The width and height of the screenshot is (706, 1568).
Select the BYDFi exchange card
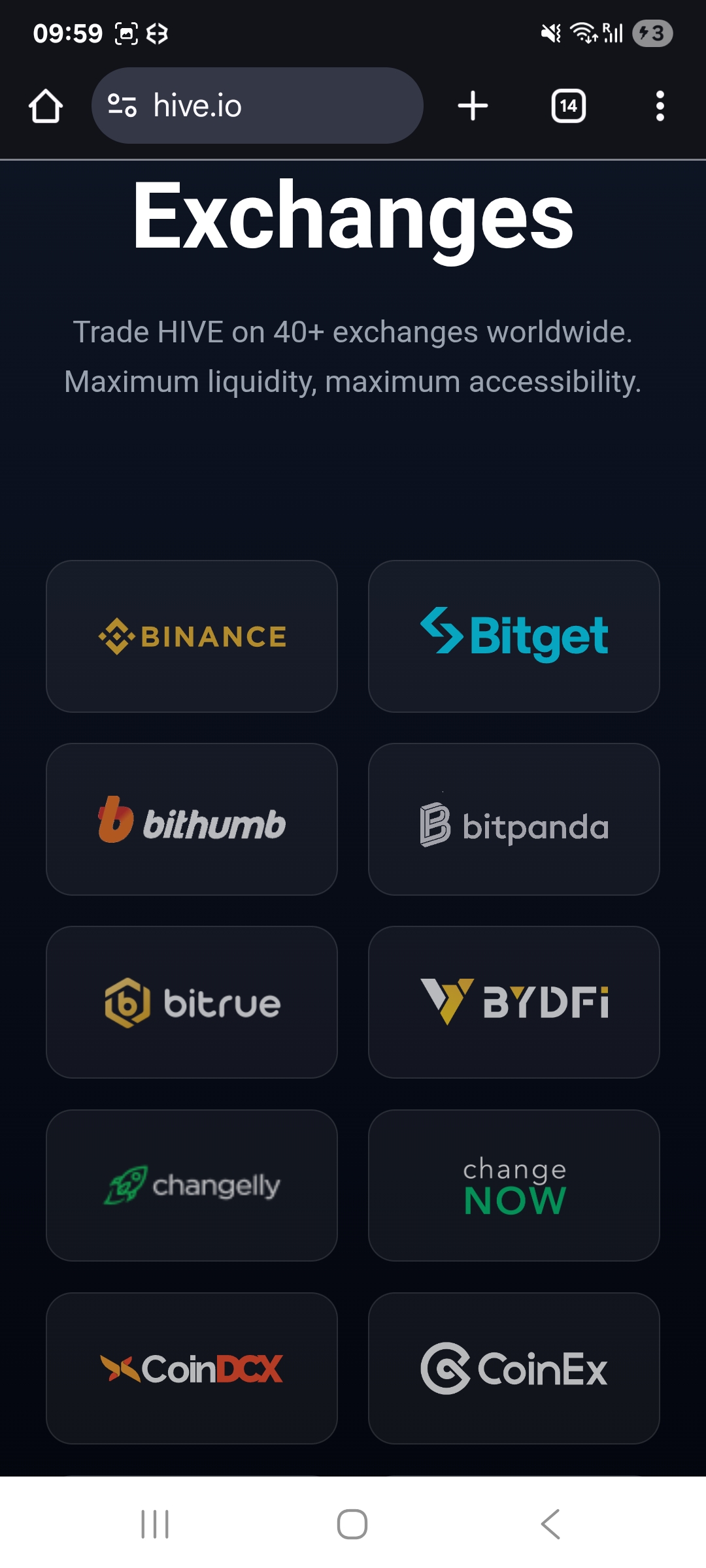pyautogui.click(x=514, y=1002)
